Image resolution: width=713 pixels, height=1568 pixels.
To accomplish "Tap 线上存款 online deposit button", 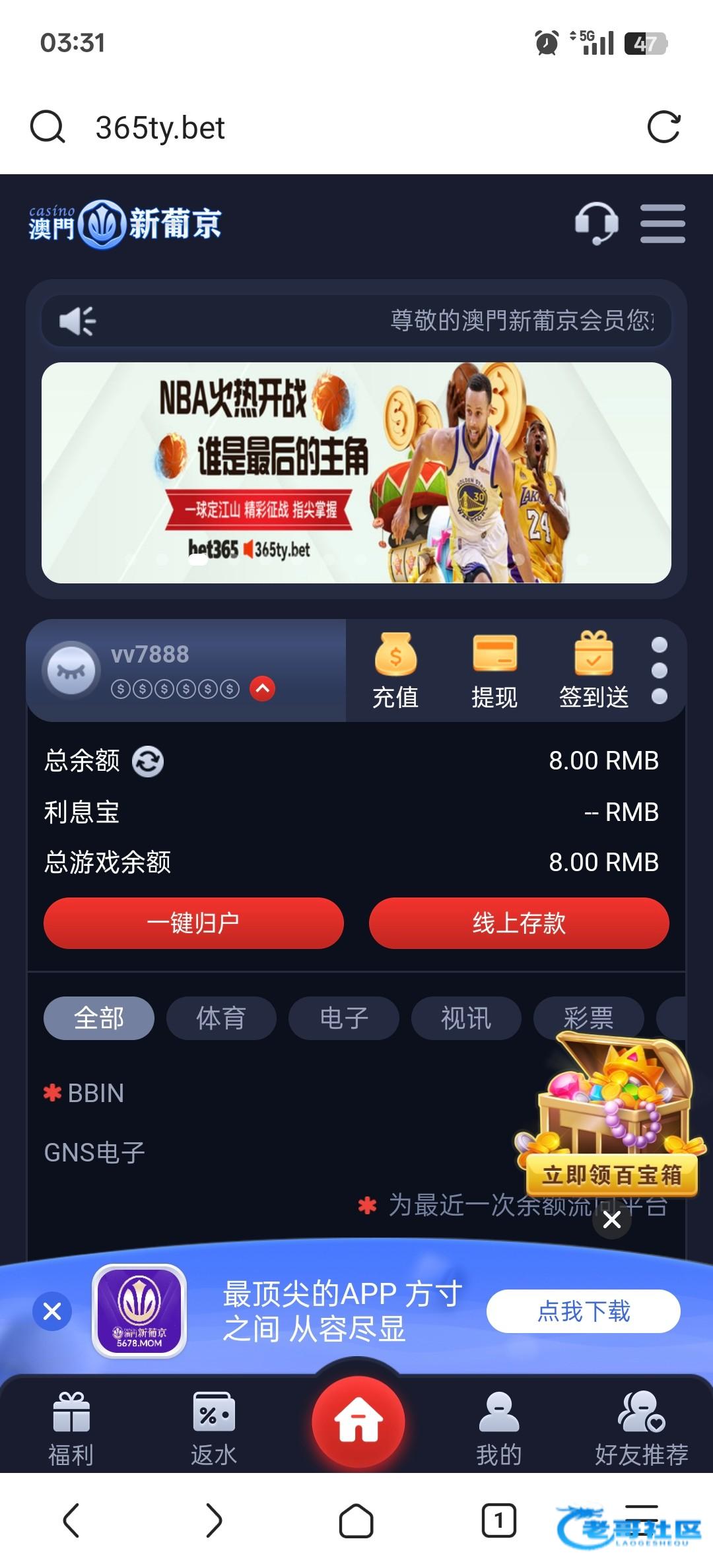I will (x=519, y=923).
